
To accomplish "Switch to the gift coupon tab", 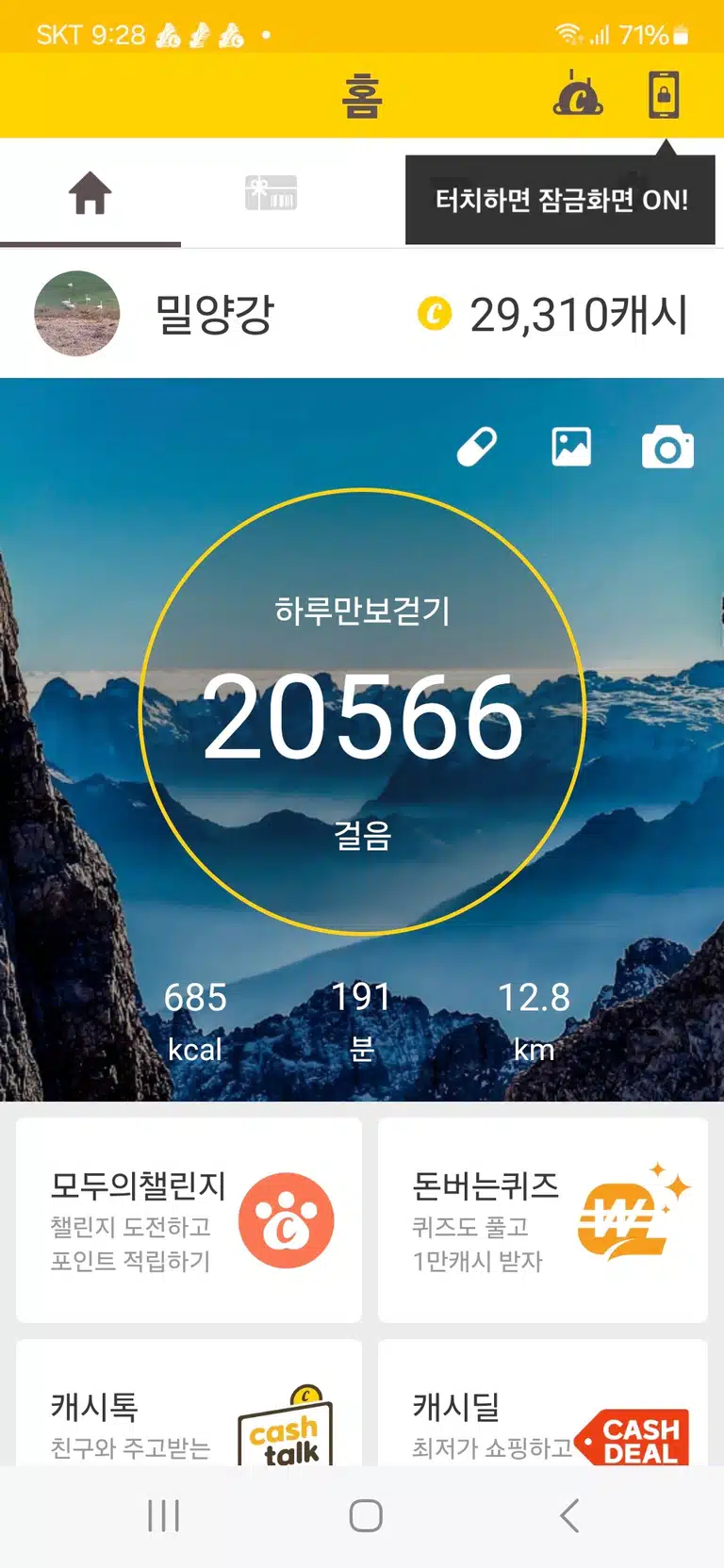I will (271, 192).
